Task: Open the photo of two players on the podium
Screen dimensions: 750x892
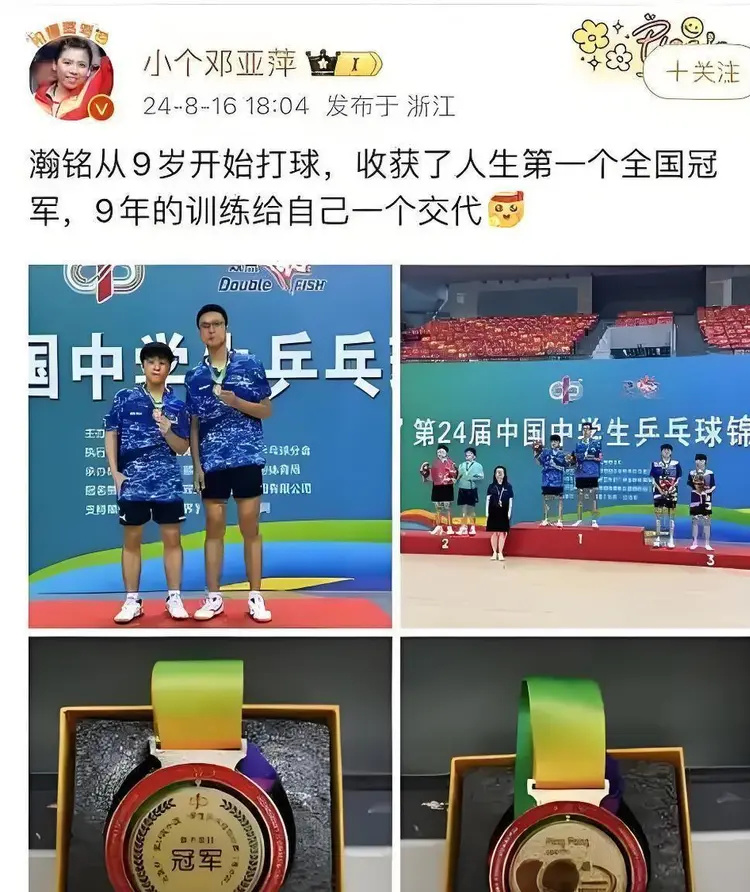Action: [x=210, y=446]
